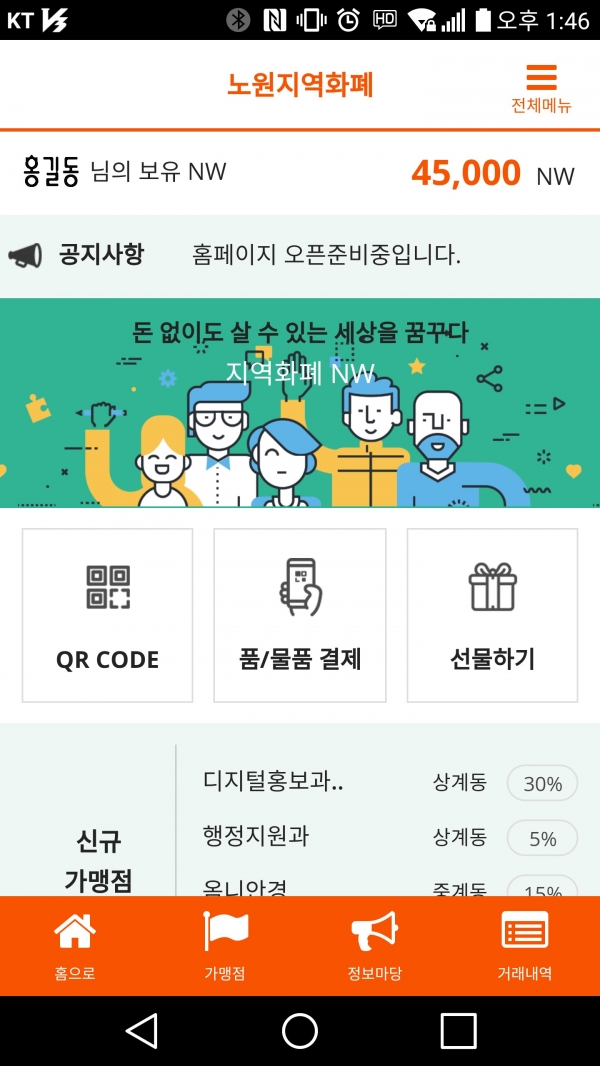Open the 거래내역 transaction history tab
The image size is (600, 1066).
tap(525, 945)
